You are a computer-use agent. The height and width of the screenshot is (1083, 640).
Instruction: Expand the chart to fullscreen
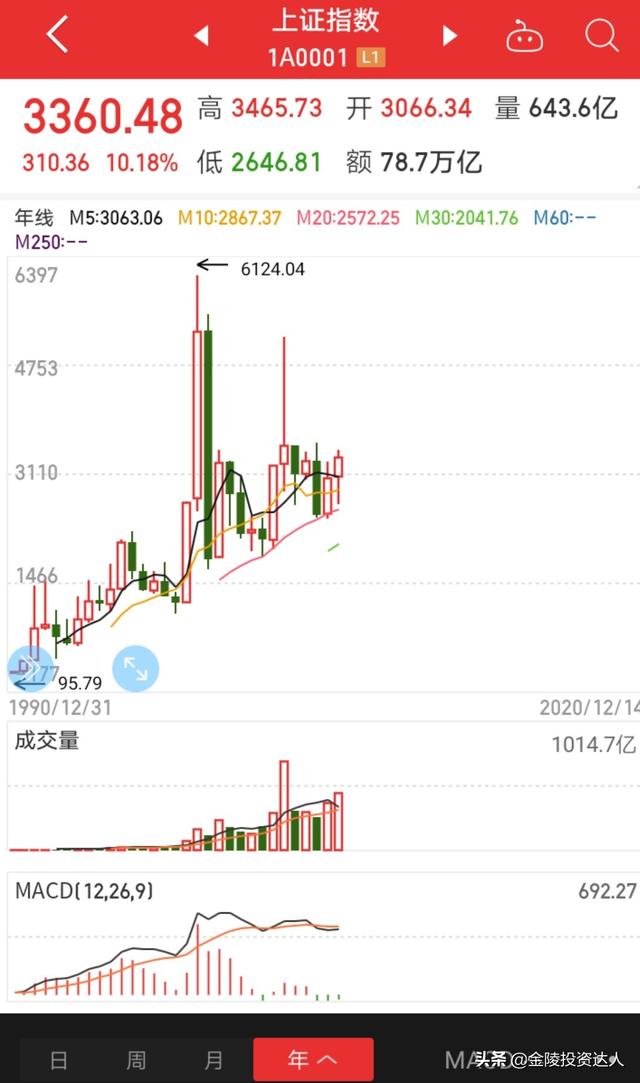135,668
